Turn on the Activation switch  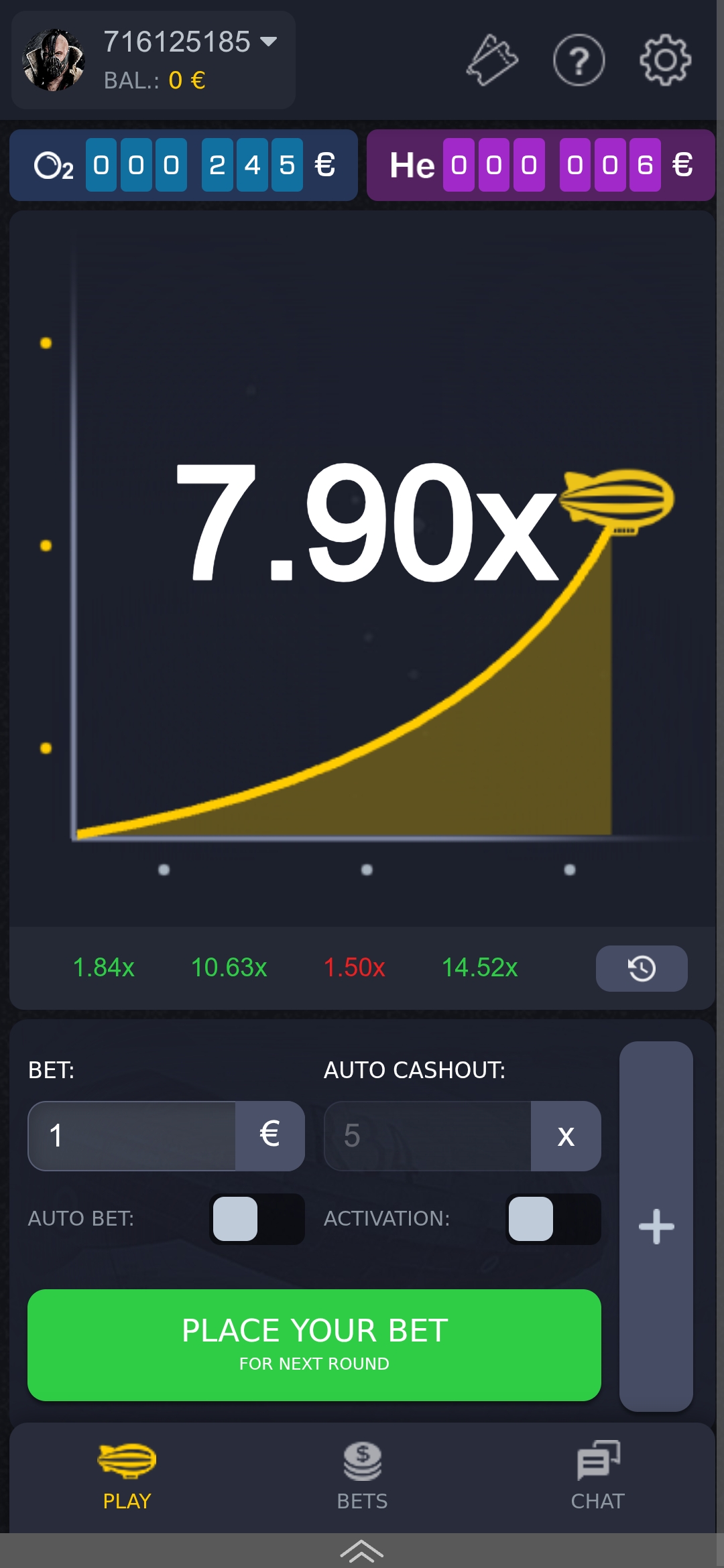[552, 1219]
